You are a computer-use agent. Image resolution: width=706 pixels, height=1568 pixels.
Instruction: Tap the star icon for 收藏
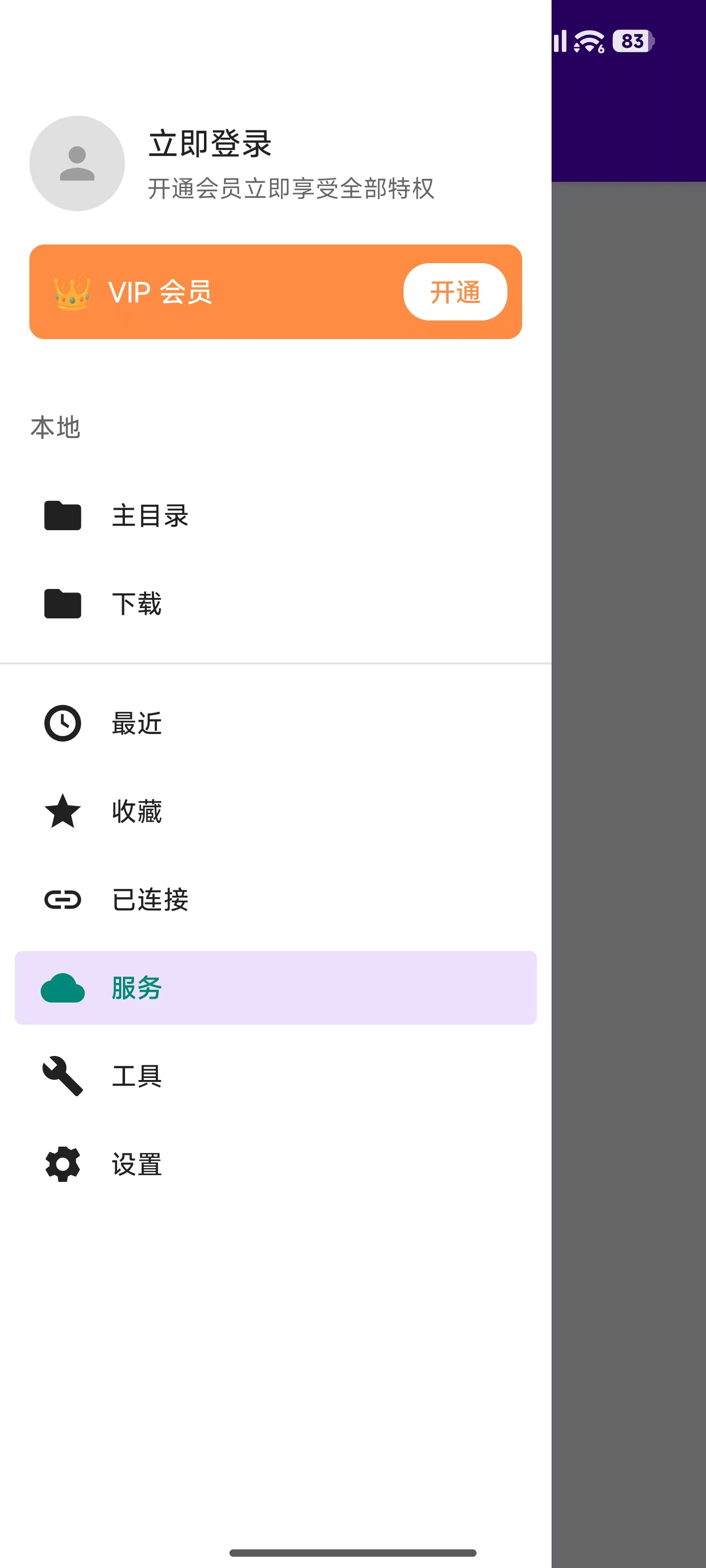(63, 811)
